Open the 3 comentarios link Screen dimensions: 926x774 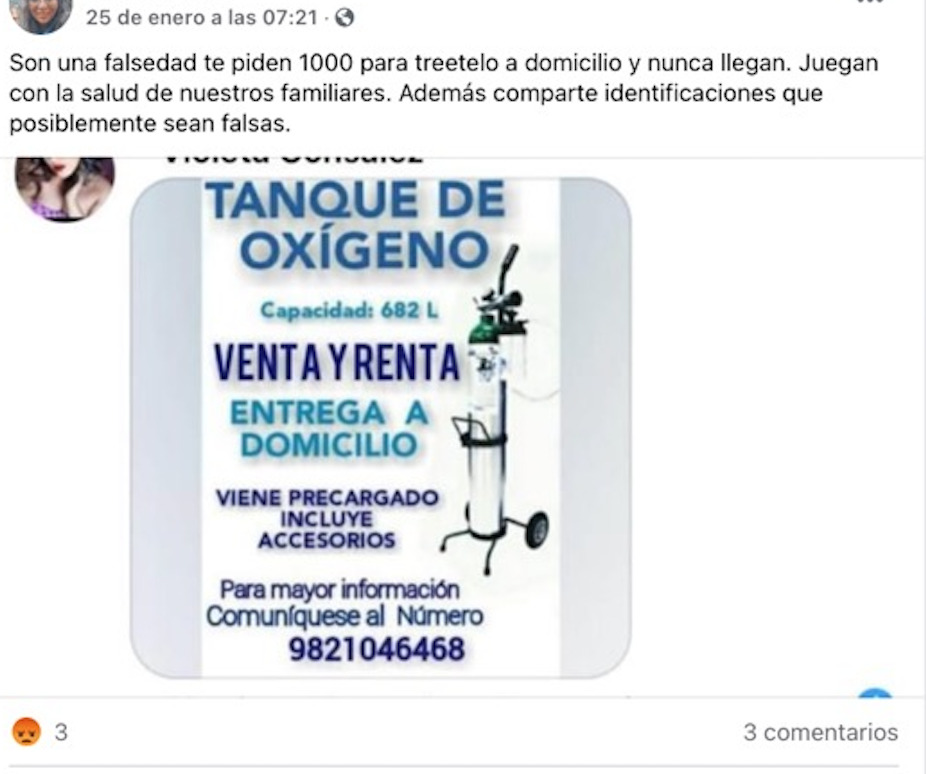[x=820, y=732]
